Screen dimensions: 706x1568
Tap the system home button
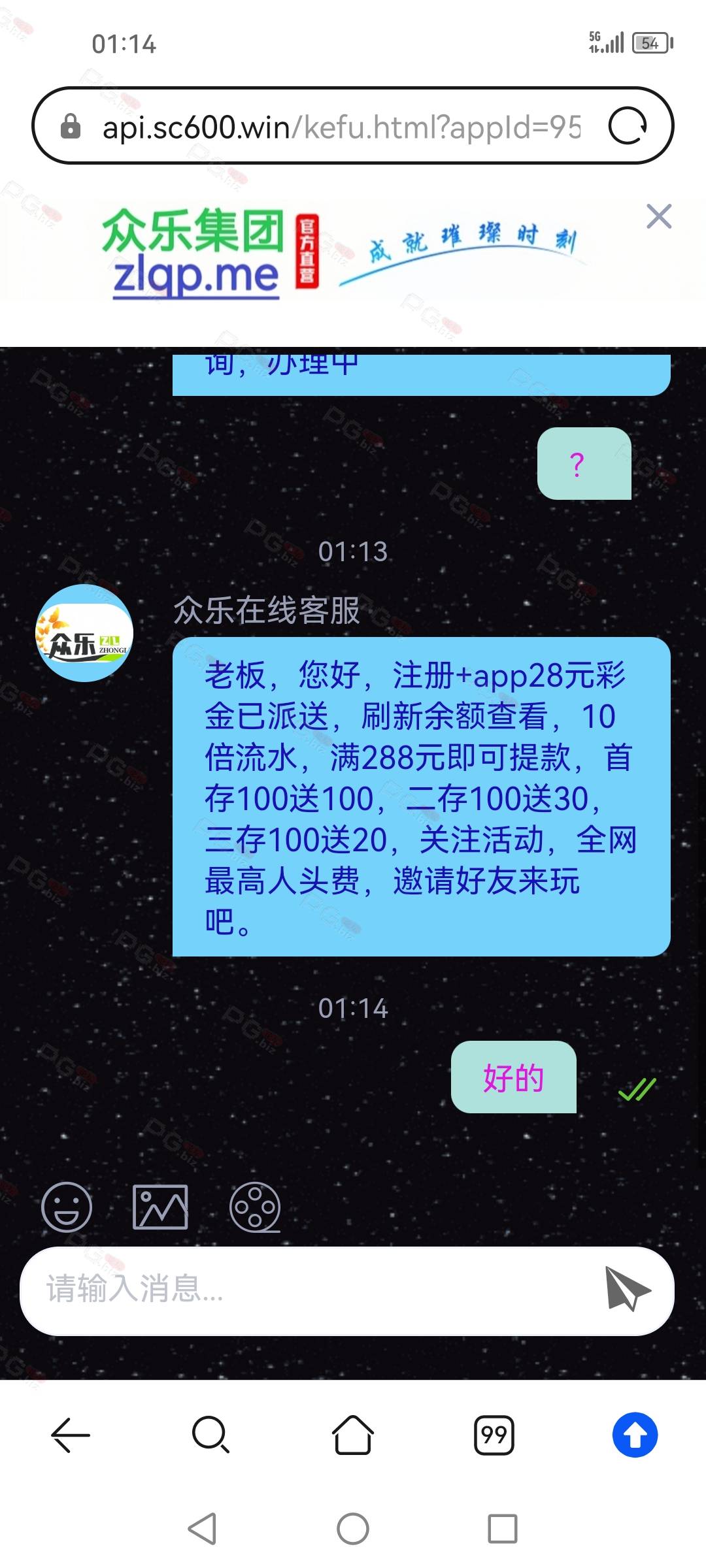[353, 1529]
